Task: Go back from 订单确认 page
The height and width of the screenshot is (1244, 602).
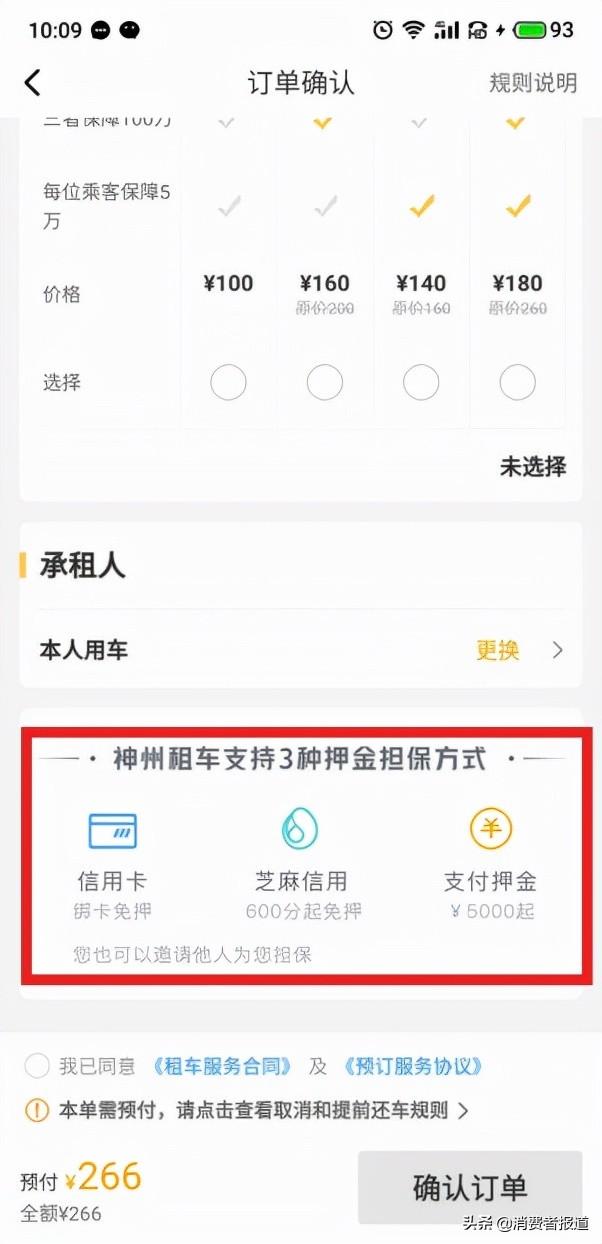Action: [x=33, y=82]
